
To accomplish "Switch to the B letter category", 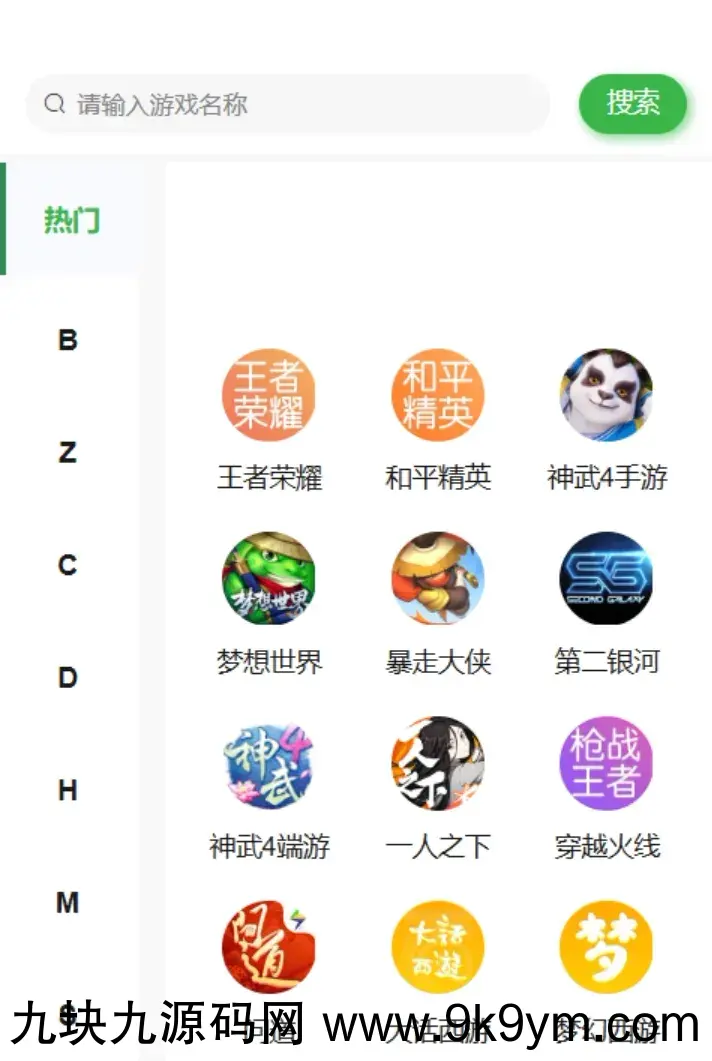I will tap(67, 340).
